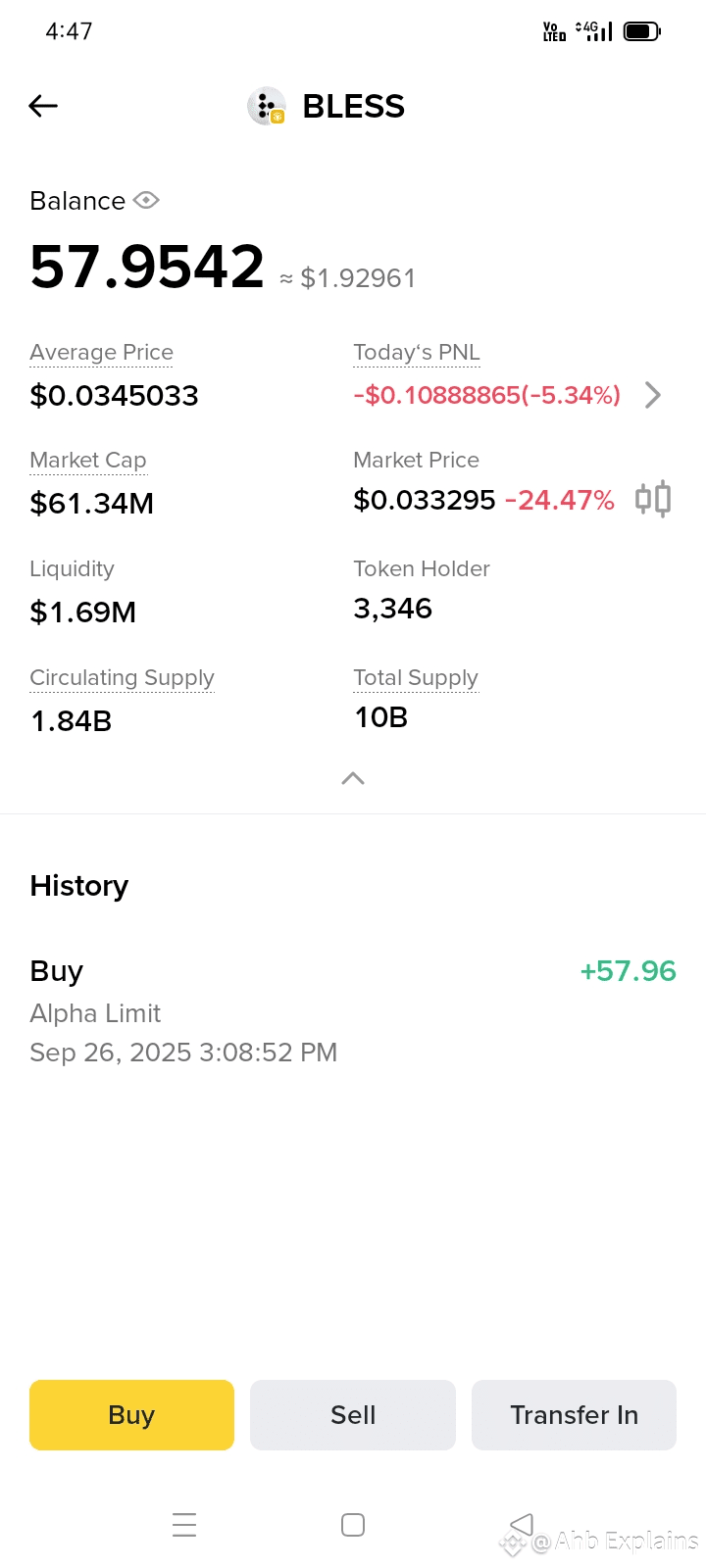This screenshot has width=706, height=1568.
Task: Tap the Sell button
Action: [353, 1415]
